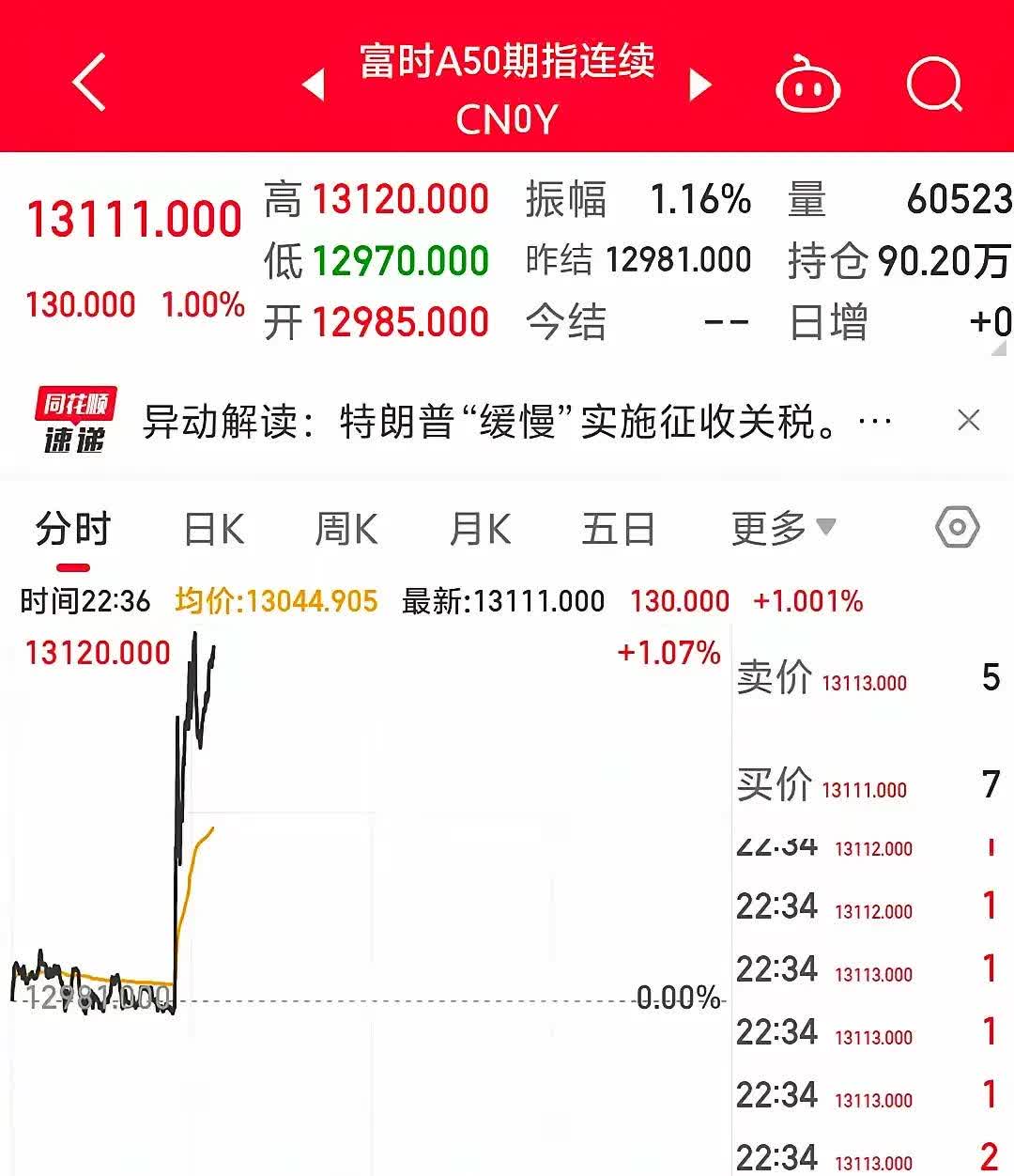Switch to the 五日 tab
The height and width of the screenshot is (1176, 1014).
(x=617, y=528)
